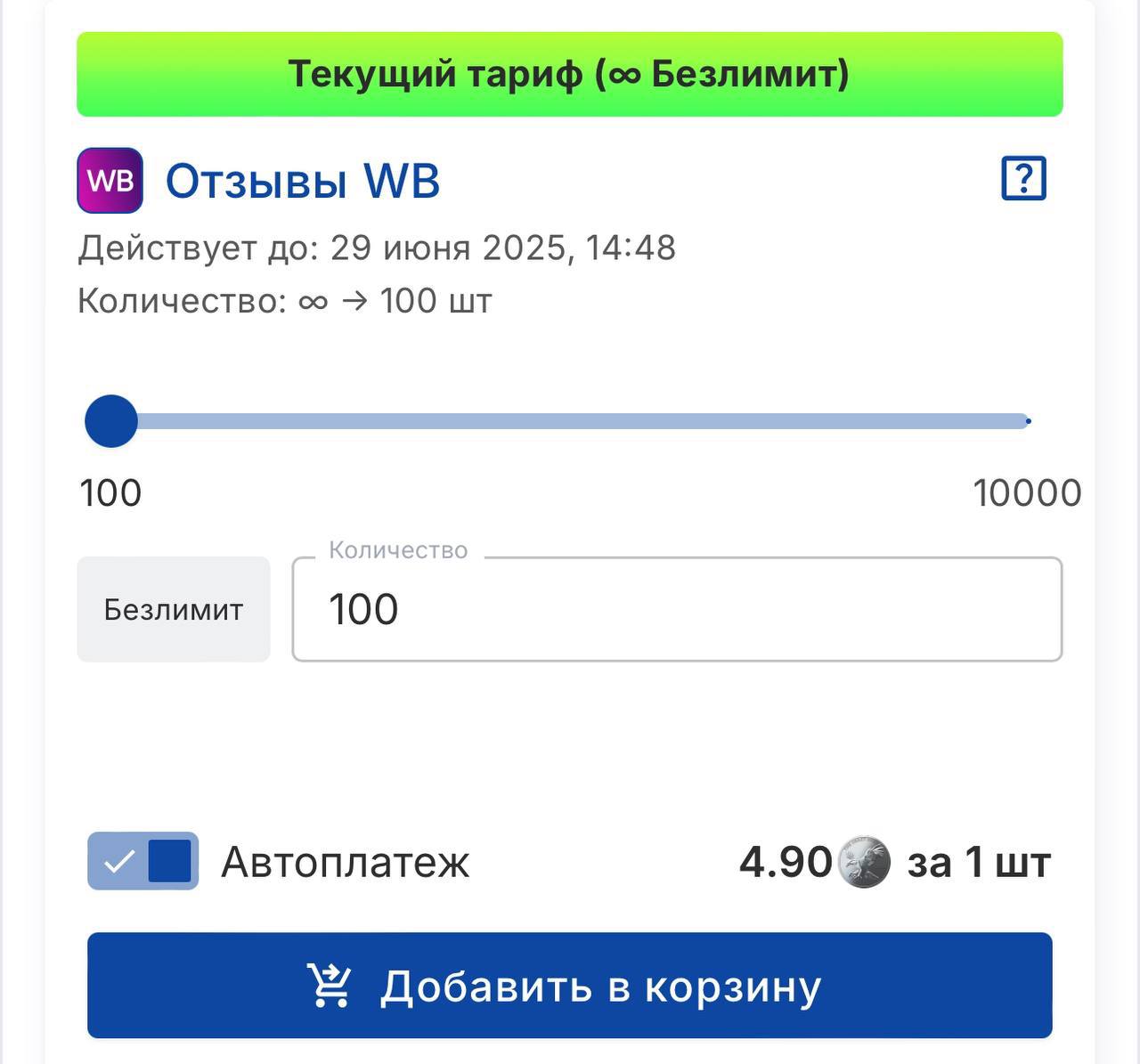The height and width of the screenshot is (1064, 1140).
Task: Tap Добавить в корзину button
Action: 570,986
